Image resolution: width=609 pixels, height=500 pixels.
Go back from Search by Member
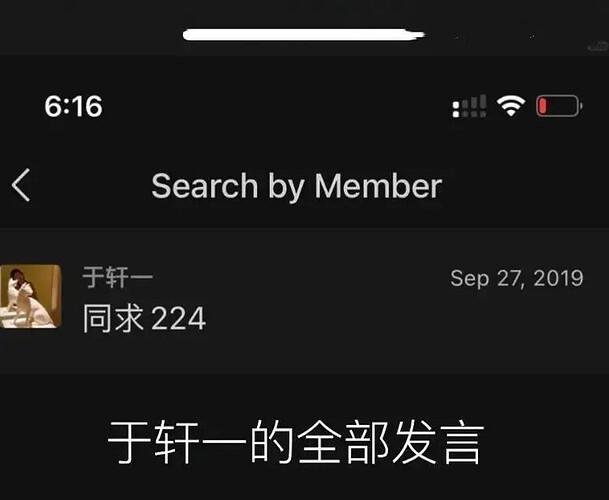pyautogui.click(x=21, y=186)
